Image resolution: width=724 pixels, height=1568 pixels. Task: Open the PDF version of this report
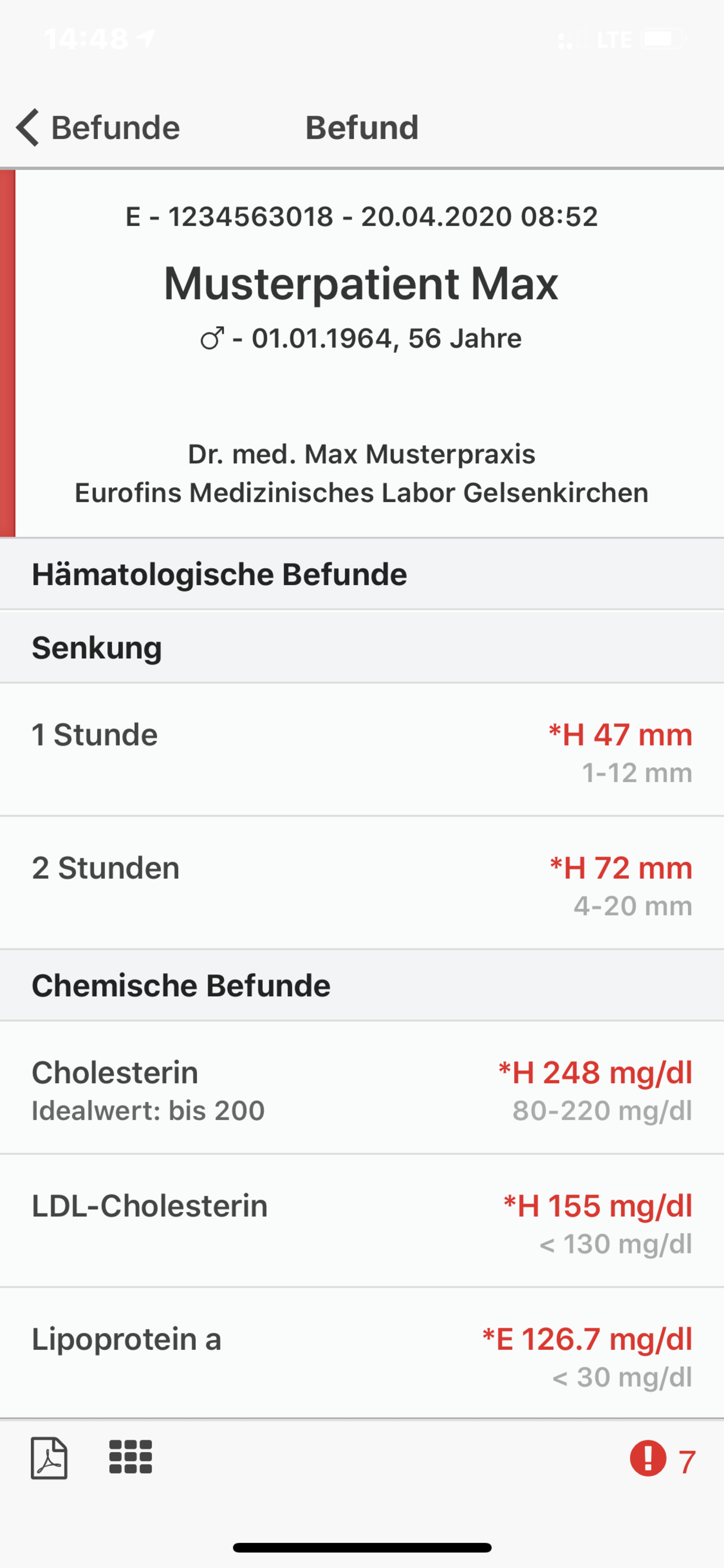pos(50,1458)
